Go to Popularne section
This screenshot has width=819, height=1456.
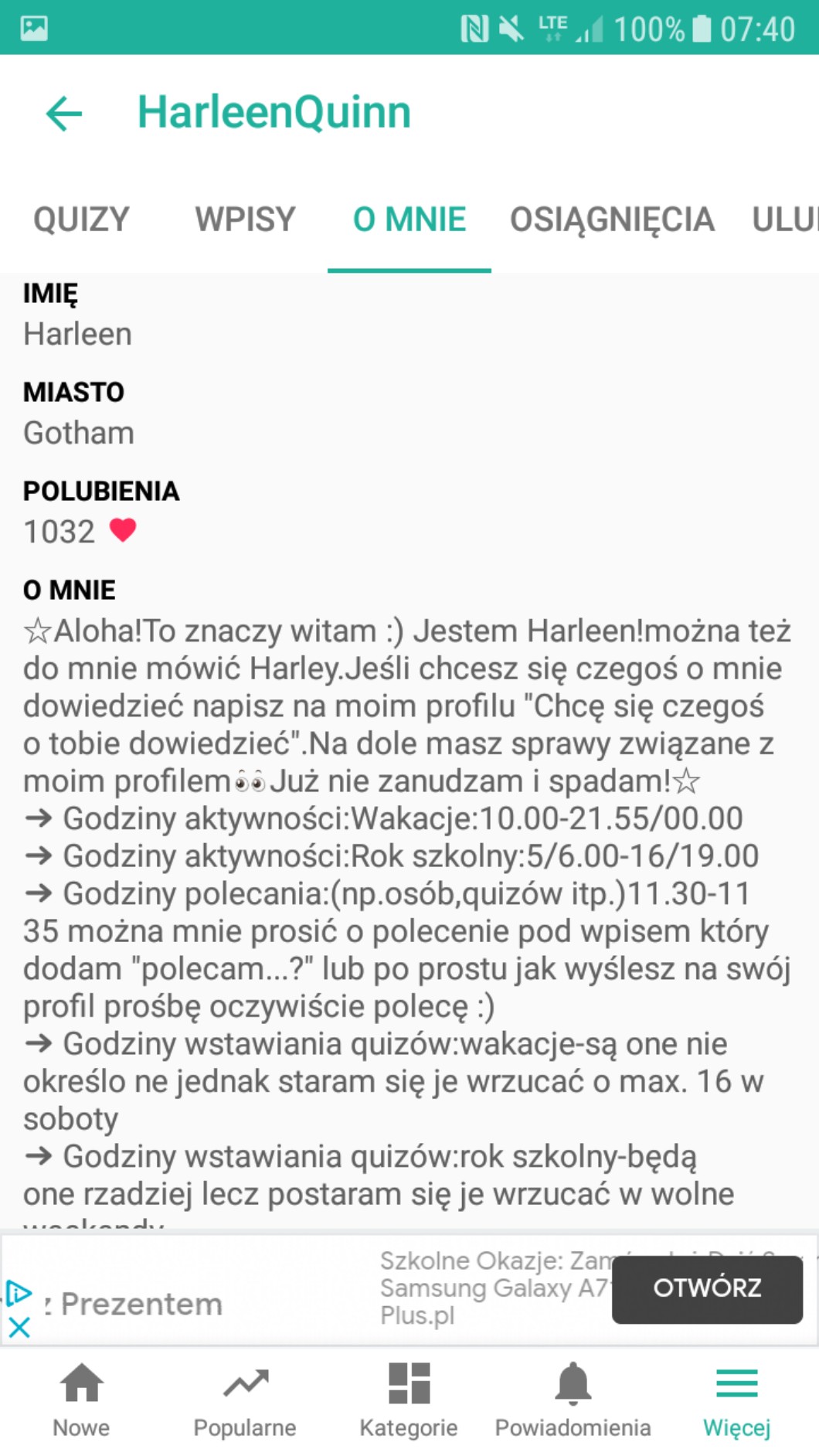click(x=245, y=1400)
